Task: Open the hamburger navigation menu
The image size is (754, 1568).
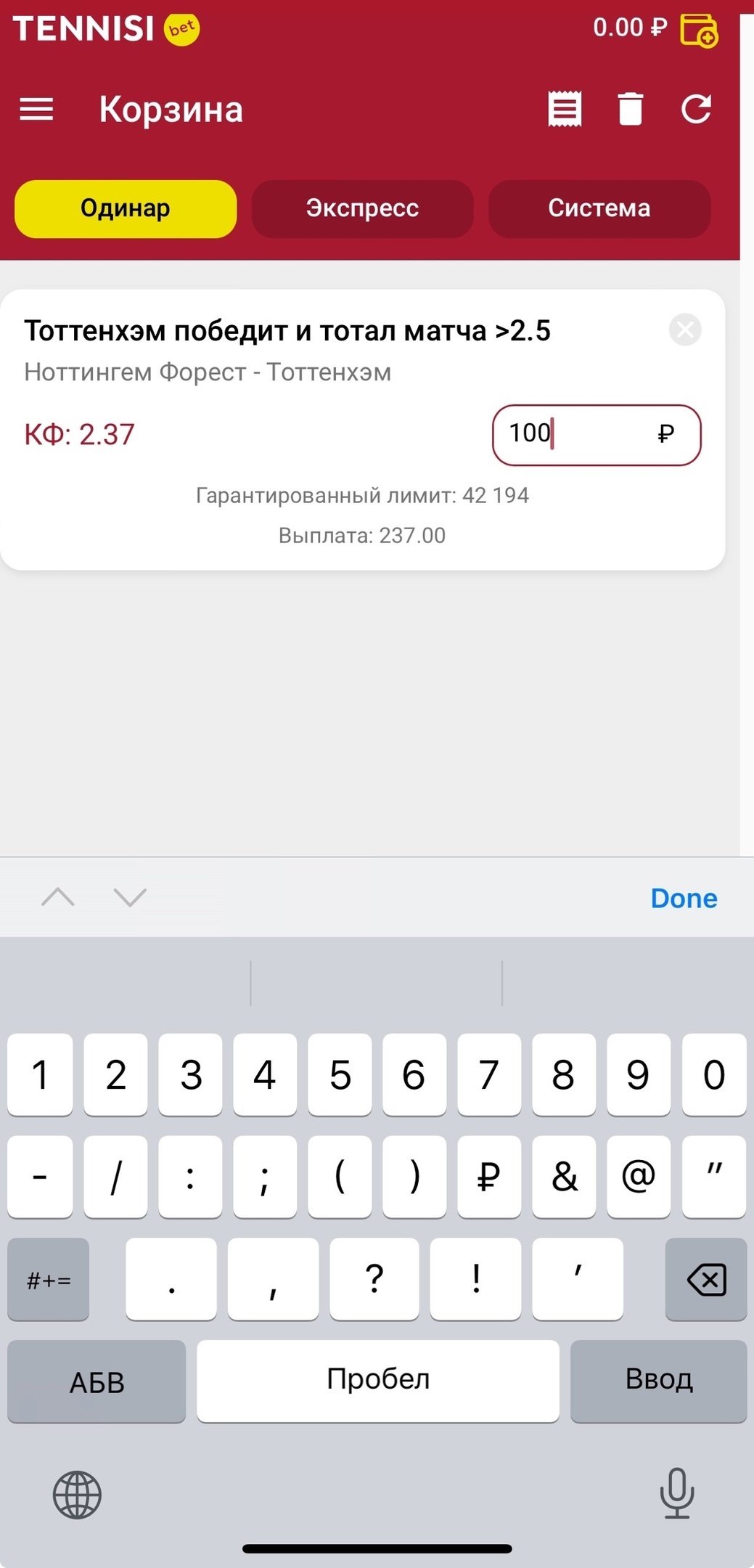Action: click(36, 110)
